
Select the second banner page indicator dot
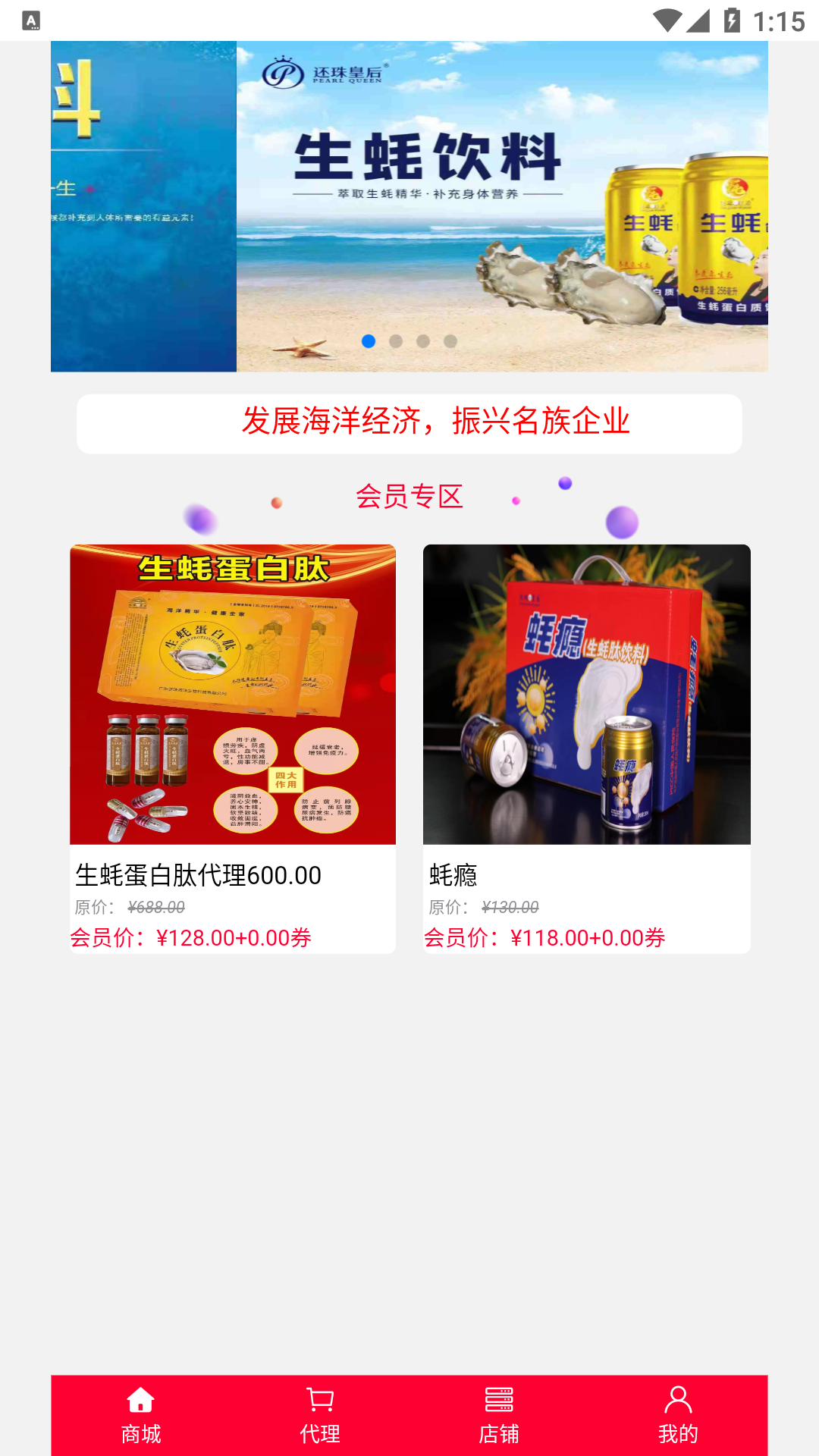click(396, 341)
